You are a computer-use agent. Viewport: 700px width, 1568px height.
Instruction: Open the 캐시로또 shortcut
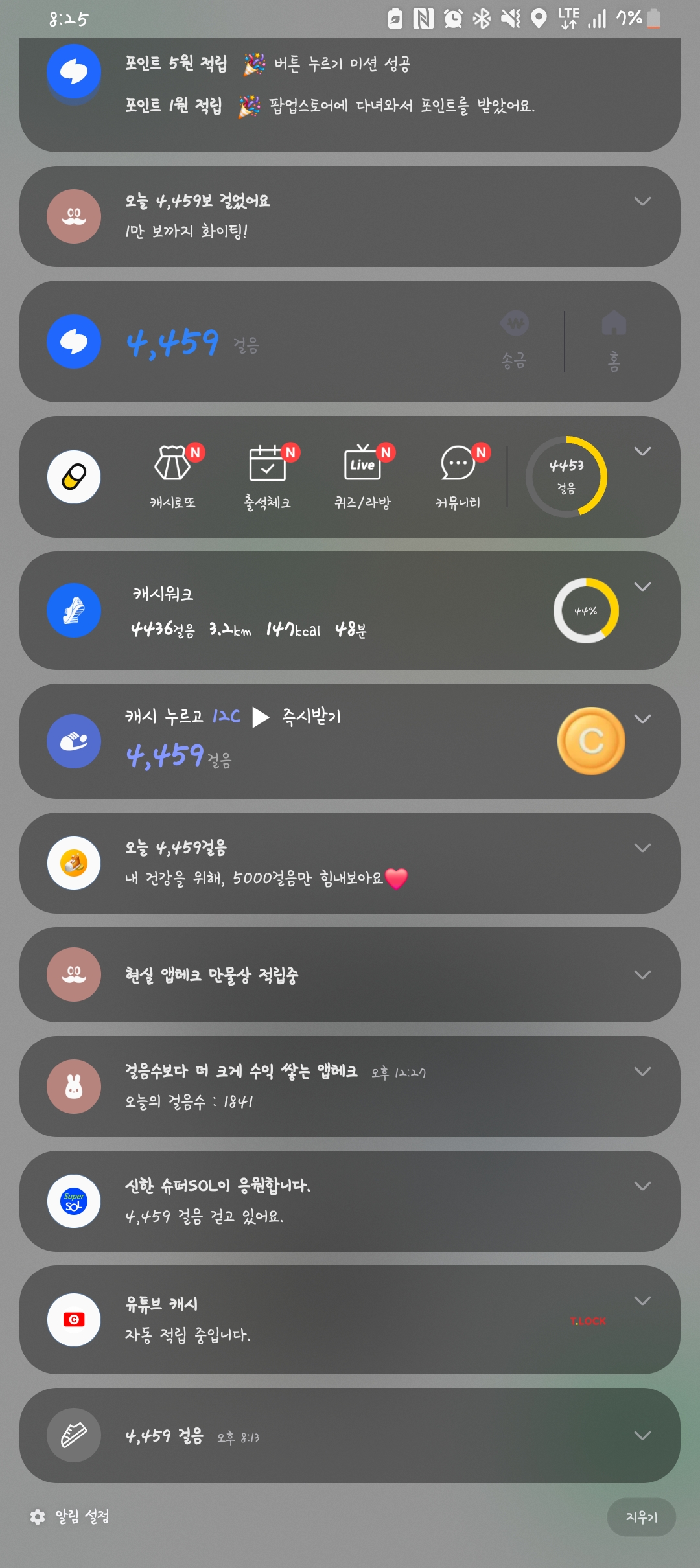click(x=172, y=476)
